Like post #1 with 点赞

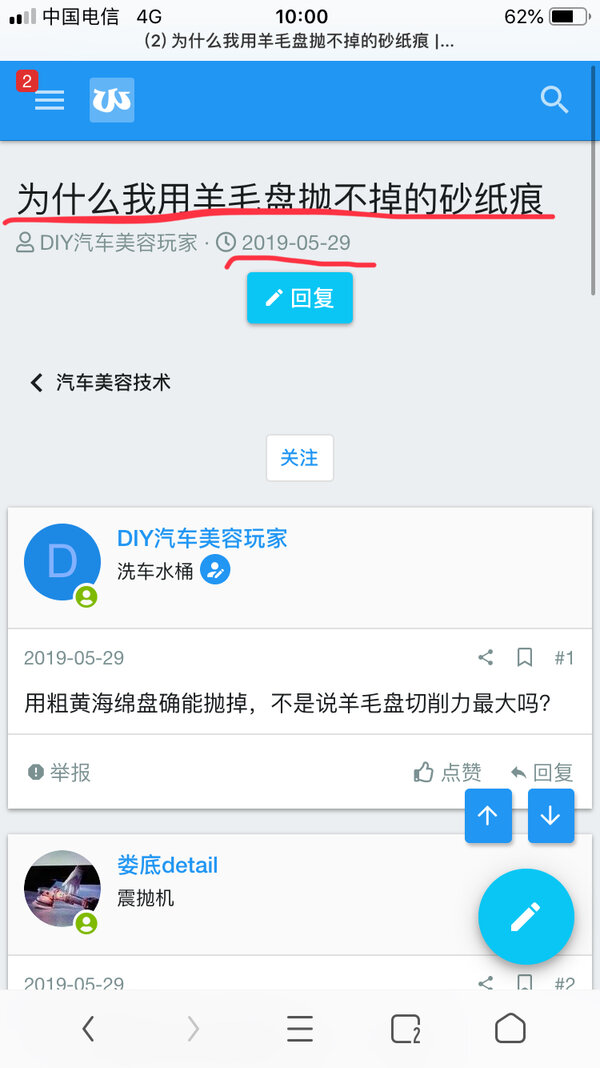[x=448, y=772]
